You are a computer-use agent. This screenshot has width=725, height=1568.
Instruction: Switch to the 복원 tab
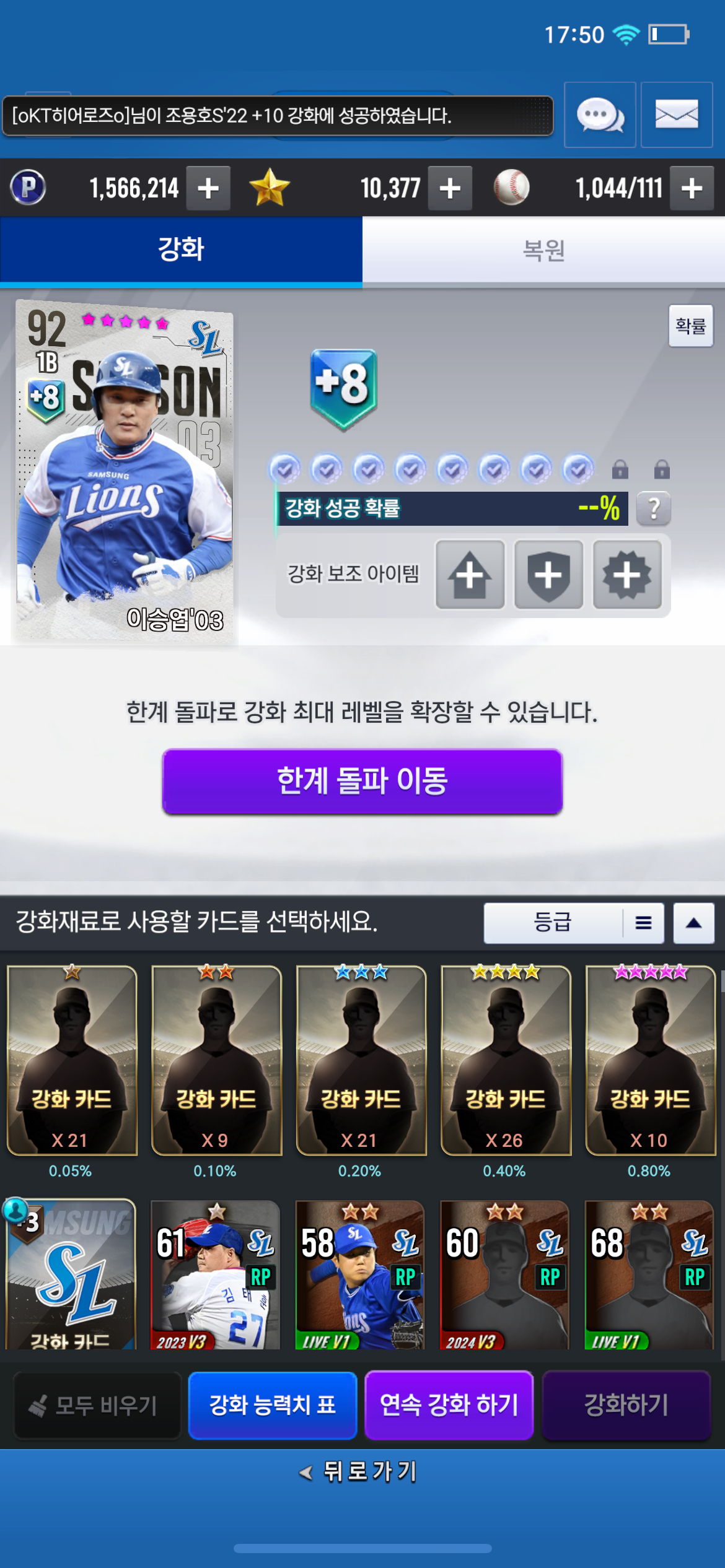tap(543, 250)
